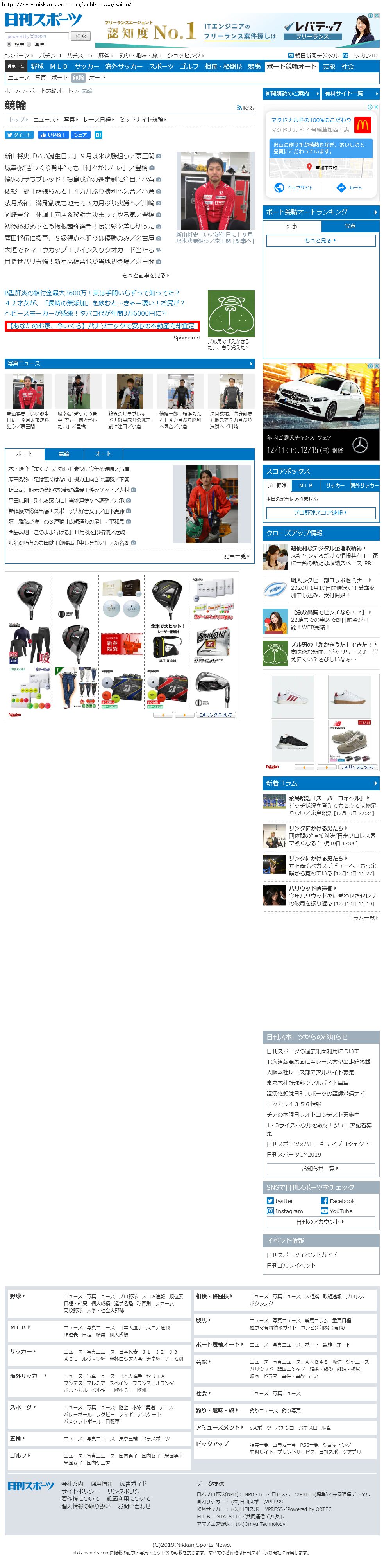Tap the Facebook いいね! button
The height and width of the screenshot is (1568, 384).
pos(53,135)
